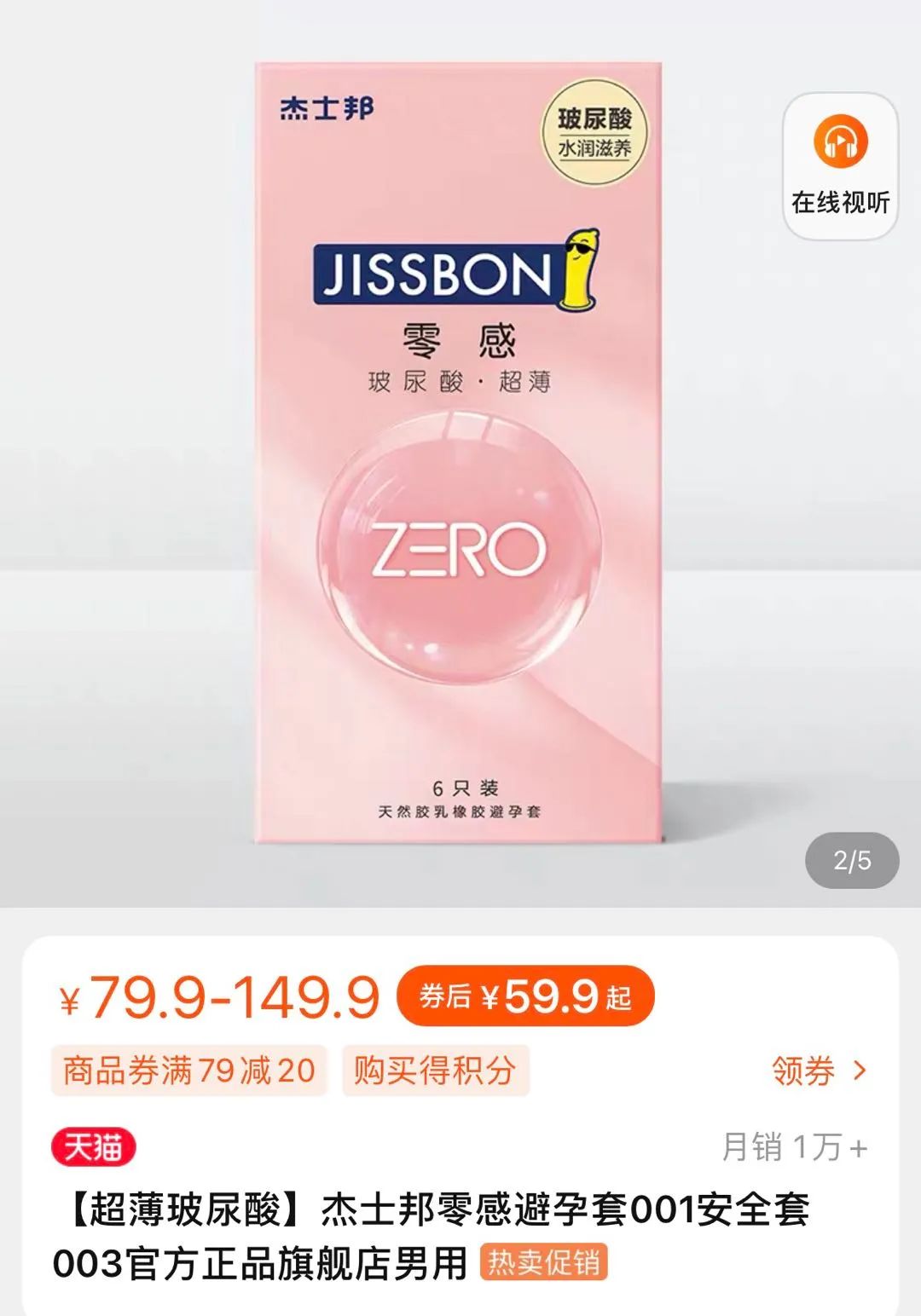This screenshot has width=921, height=1316.
Task: Tap the 购买得积分 points chip
Action: pos(436,1071)
